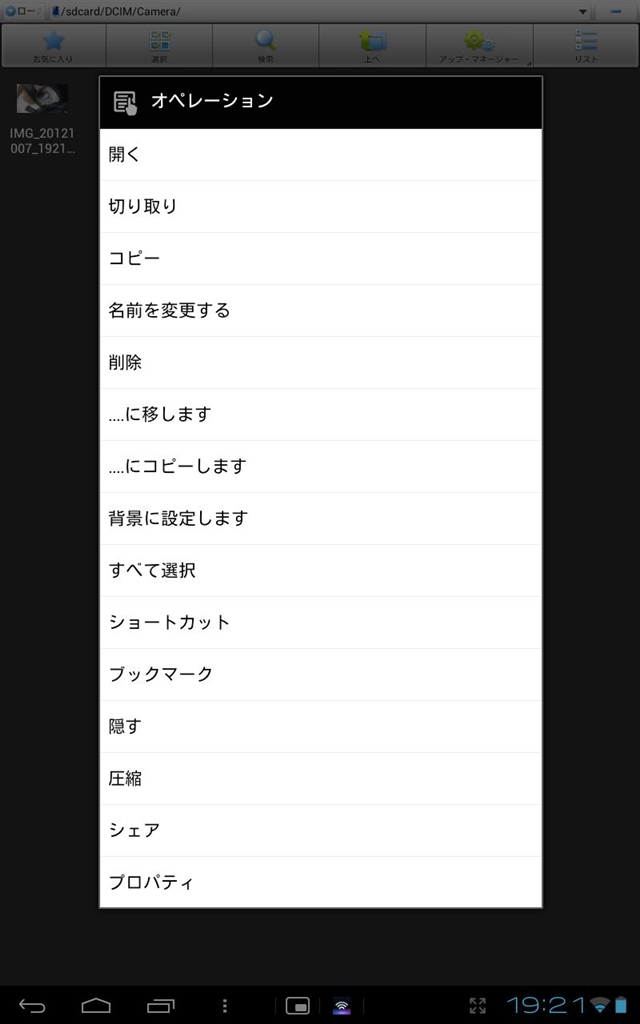The image size is (640, 1024).
Task: Select 名前を変更する to rename
Action: pyautogui.click(x=320, y=311)
